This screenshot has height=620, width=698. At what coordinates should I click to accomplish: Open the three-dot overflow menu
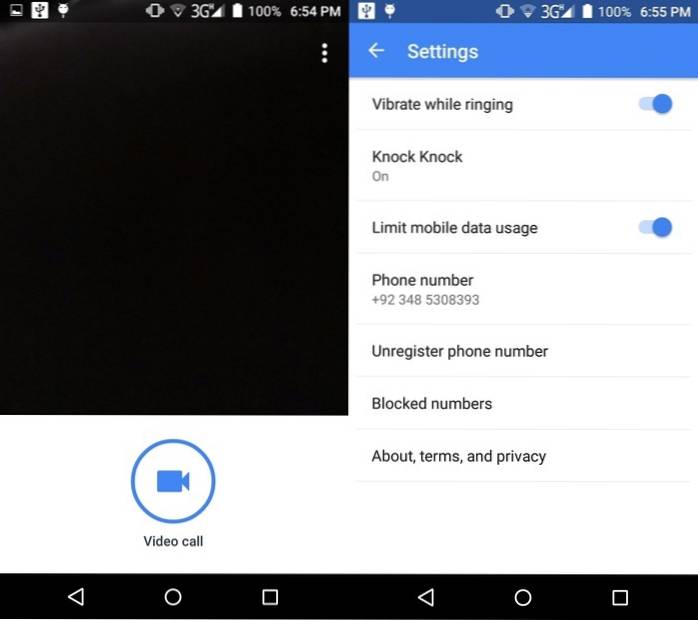point(324,53)
